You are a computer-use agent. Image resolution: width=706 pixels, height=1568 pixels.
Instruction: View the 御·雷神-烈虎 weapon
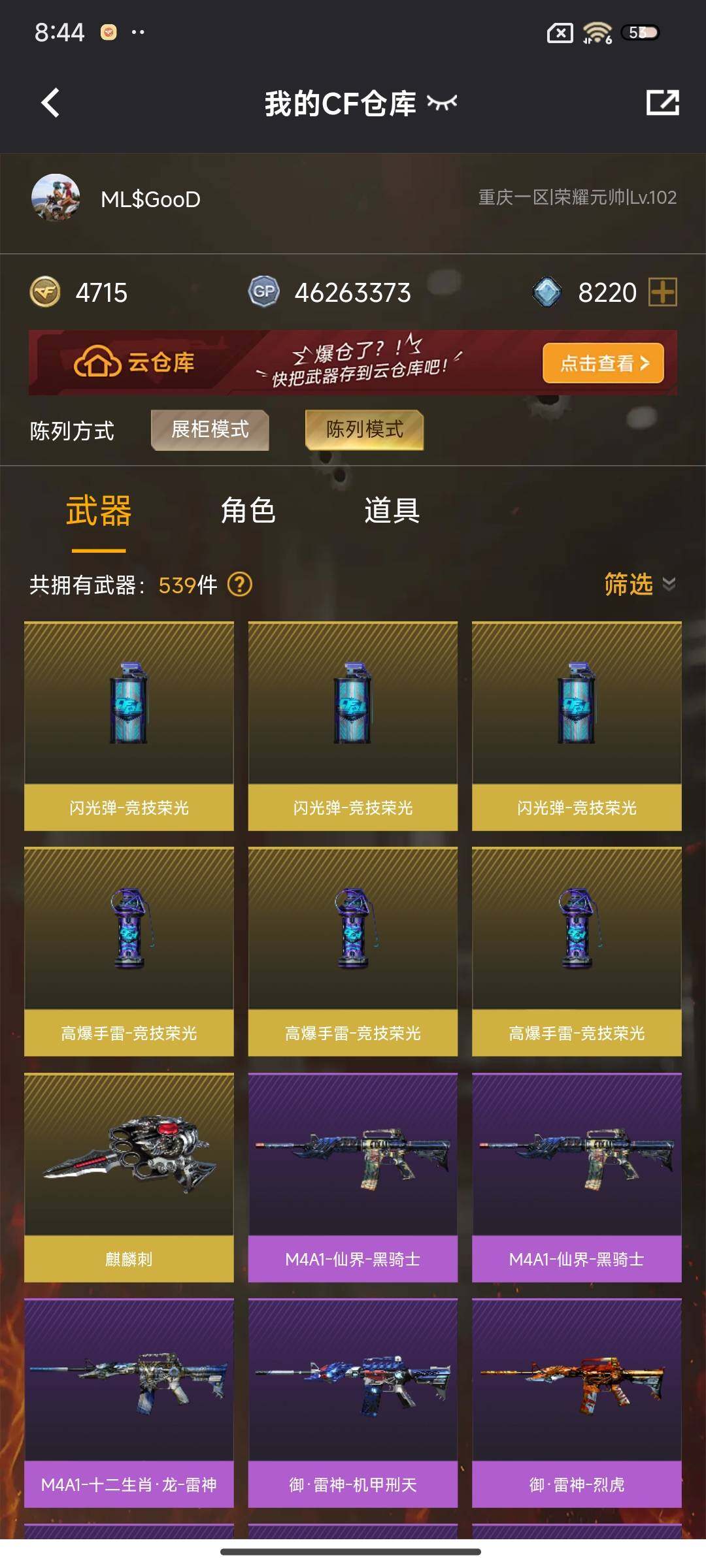pos(577,1403)
